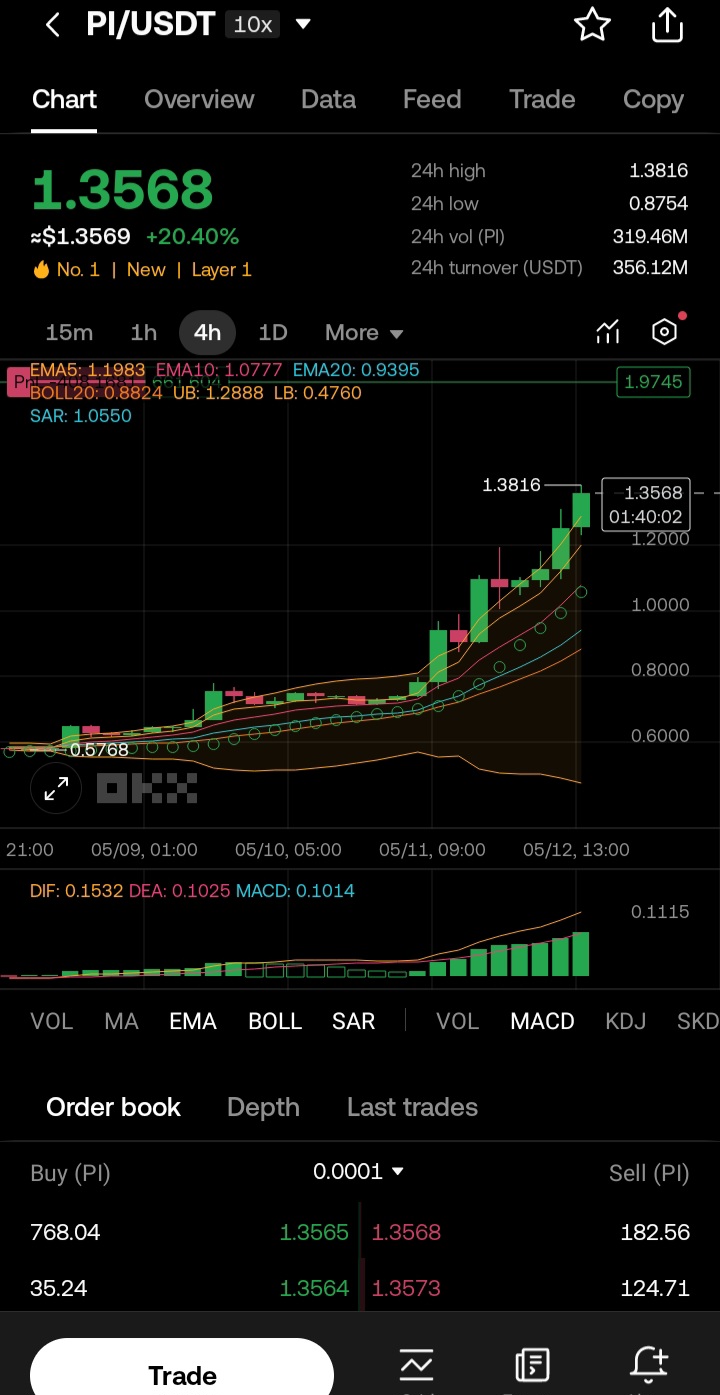Image resolution: width=720 pixels, height=1395 pixels.
Task: Open the Data tab
Action: pyautogui.click(x=328, y=99)
